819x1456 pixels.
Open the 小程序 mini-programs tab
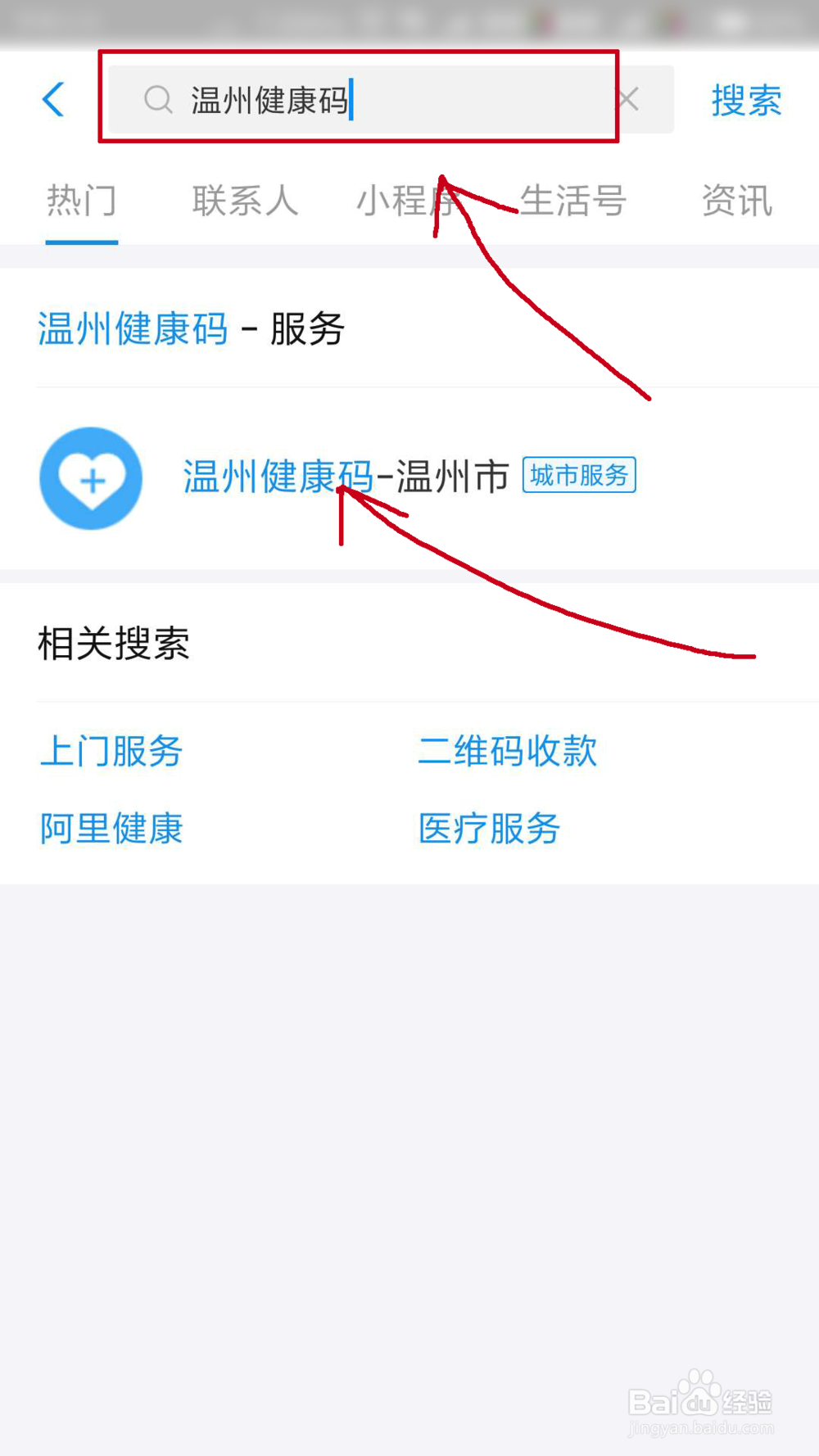point(408,201)
